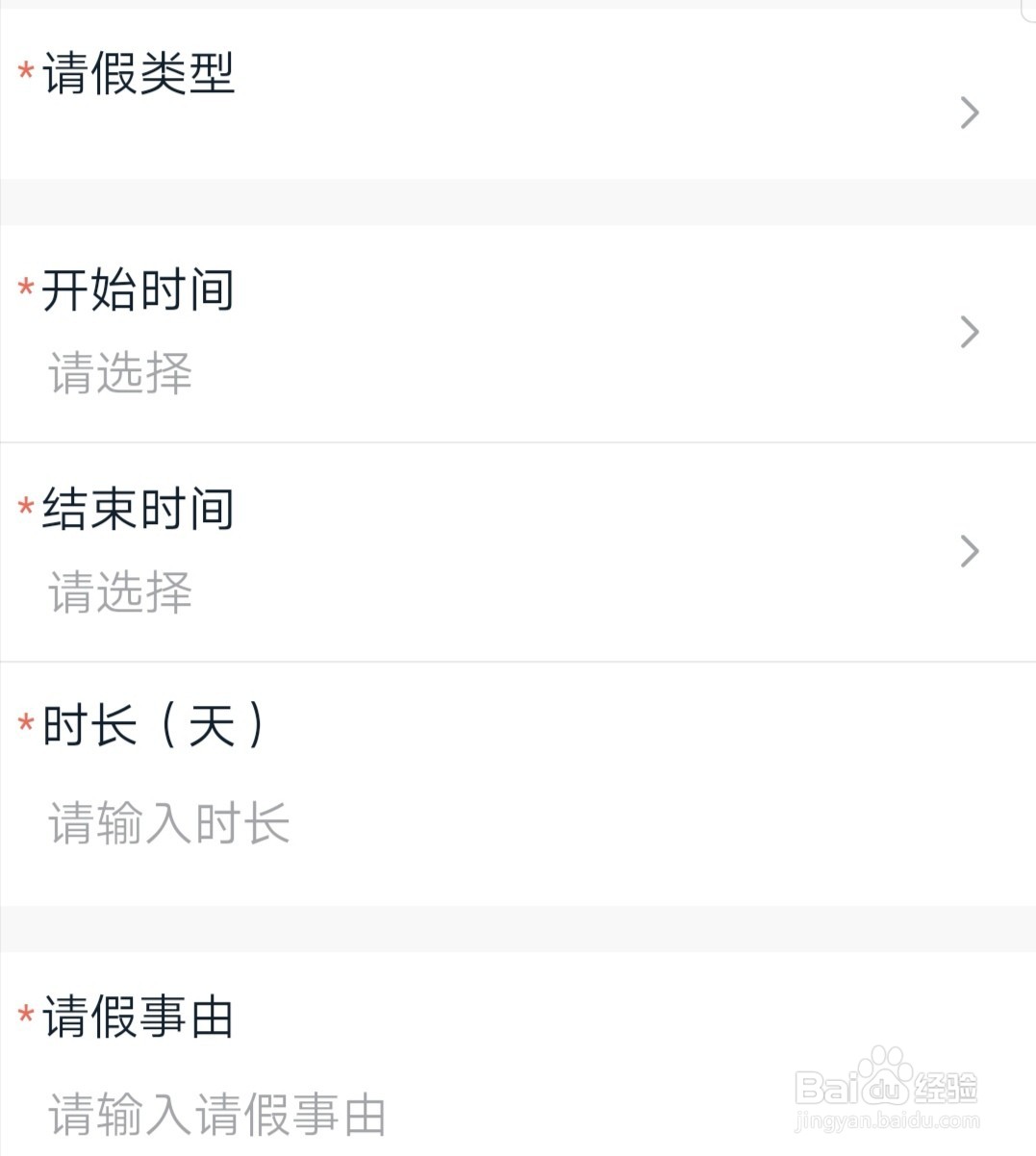
Task: Click the 结束时间 label text
Action: pos(138,511)
